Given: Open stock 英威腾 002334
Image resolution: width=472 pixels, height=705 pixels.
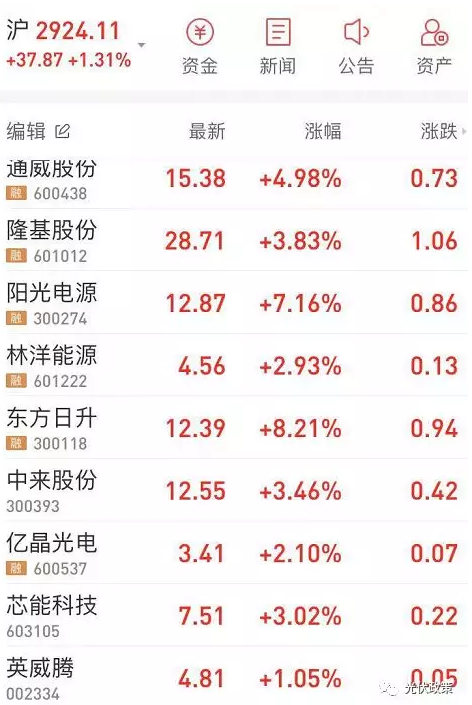Looking at the screenshot, I should 234,676.
